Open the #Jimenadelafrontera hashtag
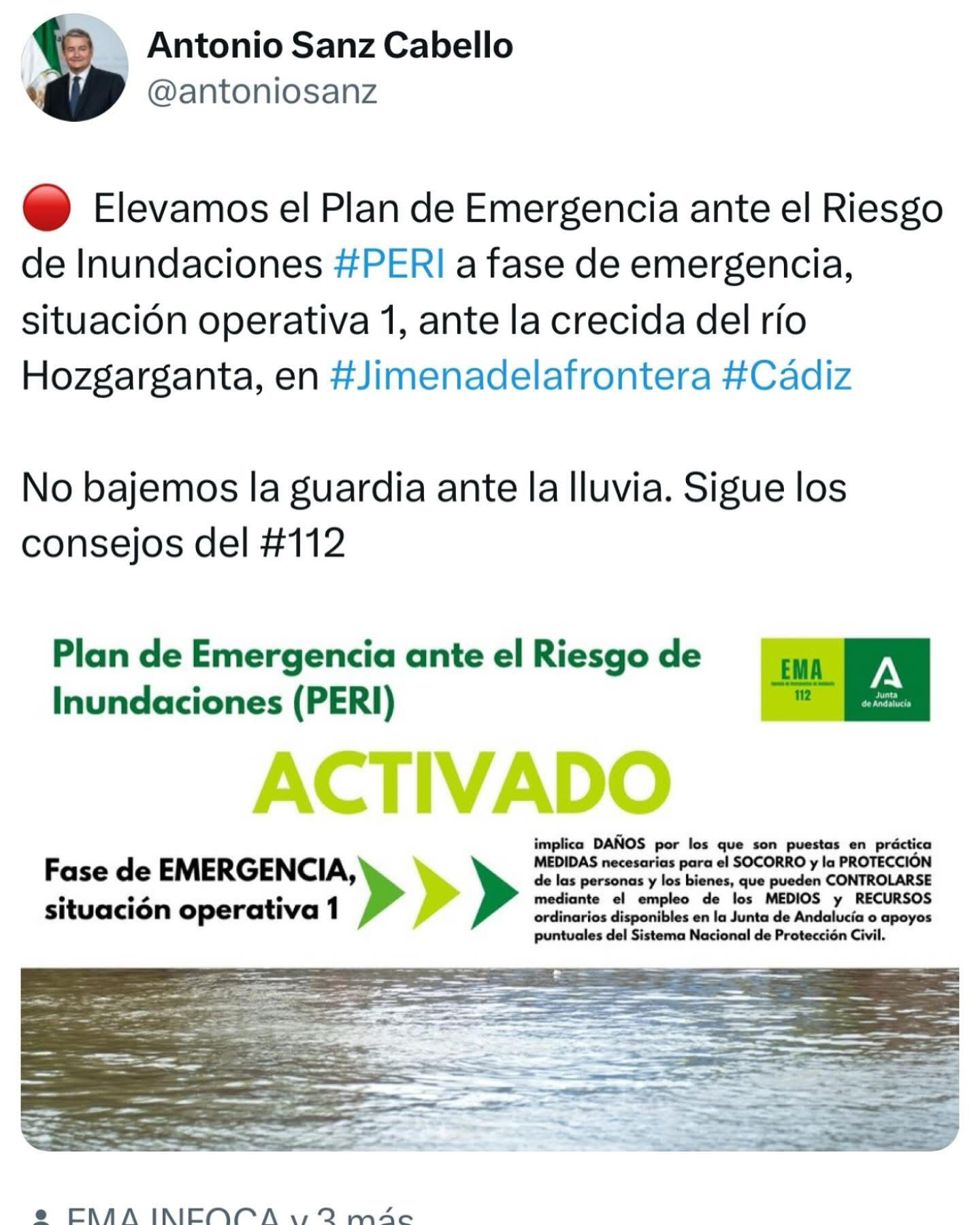980x1225 pixels. coord(520,375)
